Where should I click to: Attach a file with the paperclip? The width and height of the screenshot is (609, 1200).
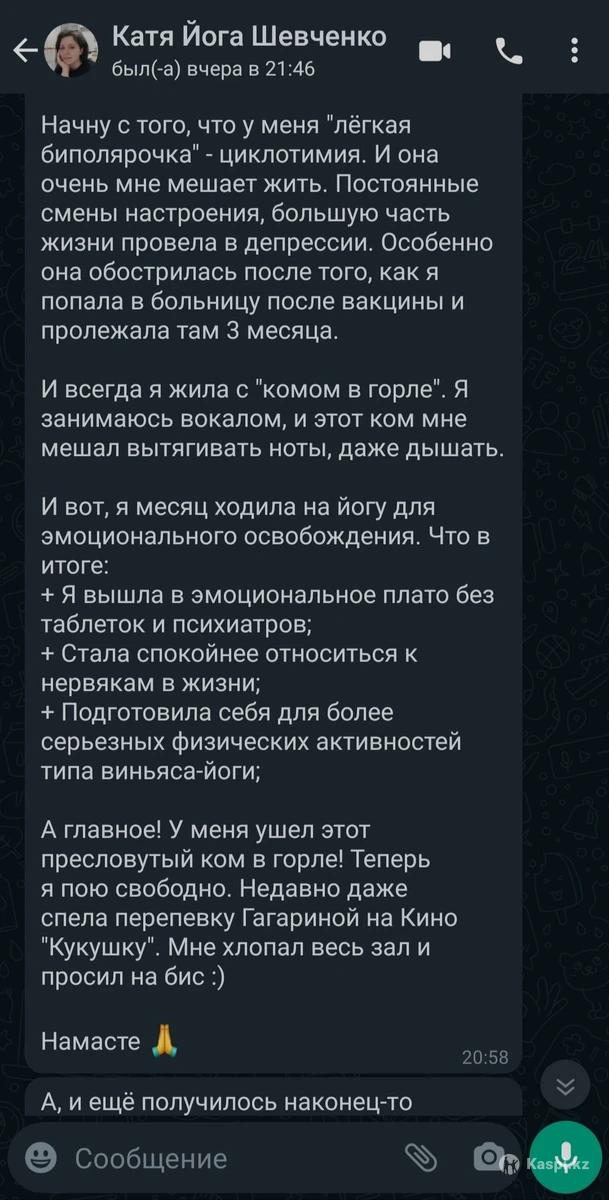(421, 1158)
